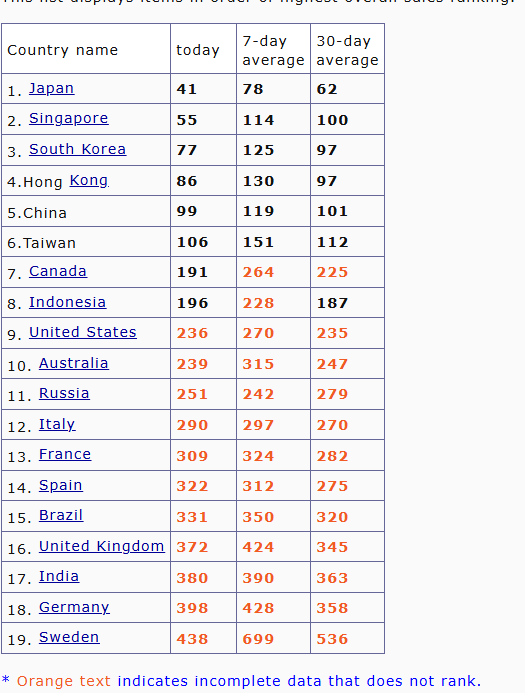
Task: View the Brazil link
Action: coord(61,515)
